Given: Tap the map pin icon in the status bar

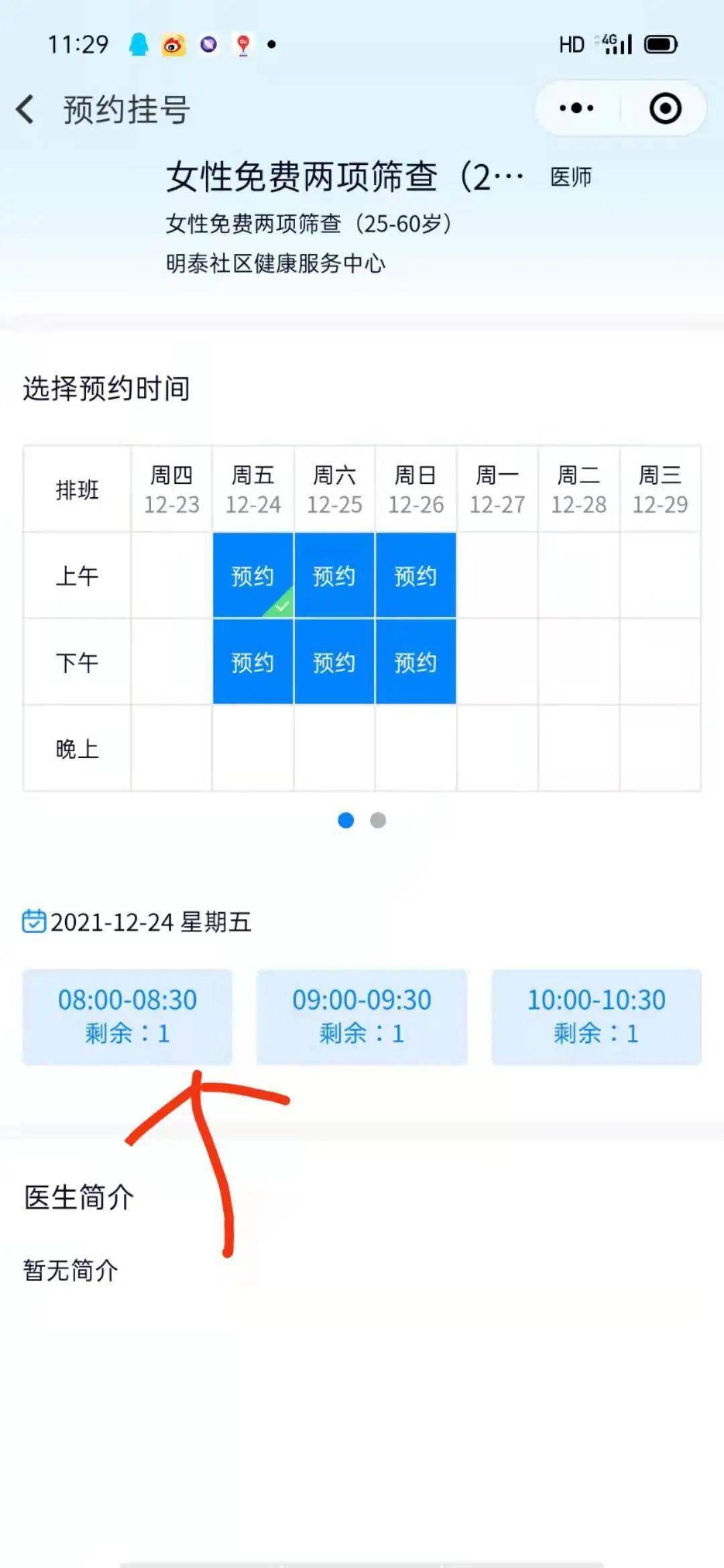Looking at the screenshot, I should pos(243,44).
